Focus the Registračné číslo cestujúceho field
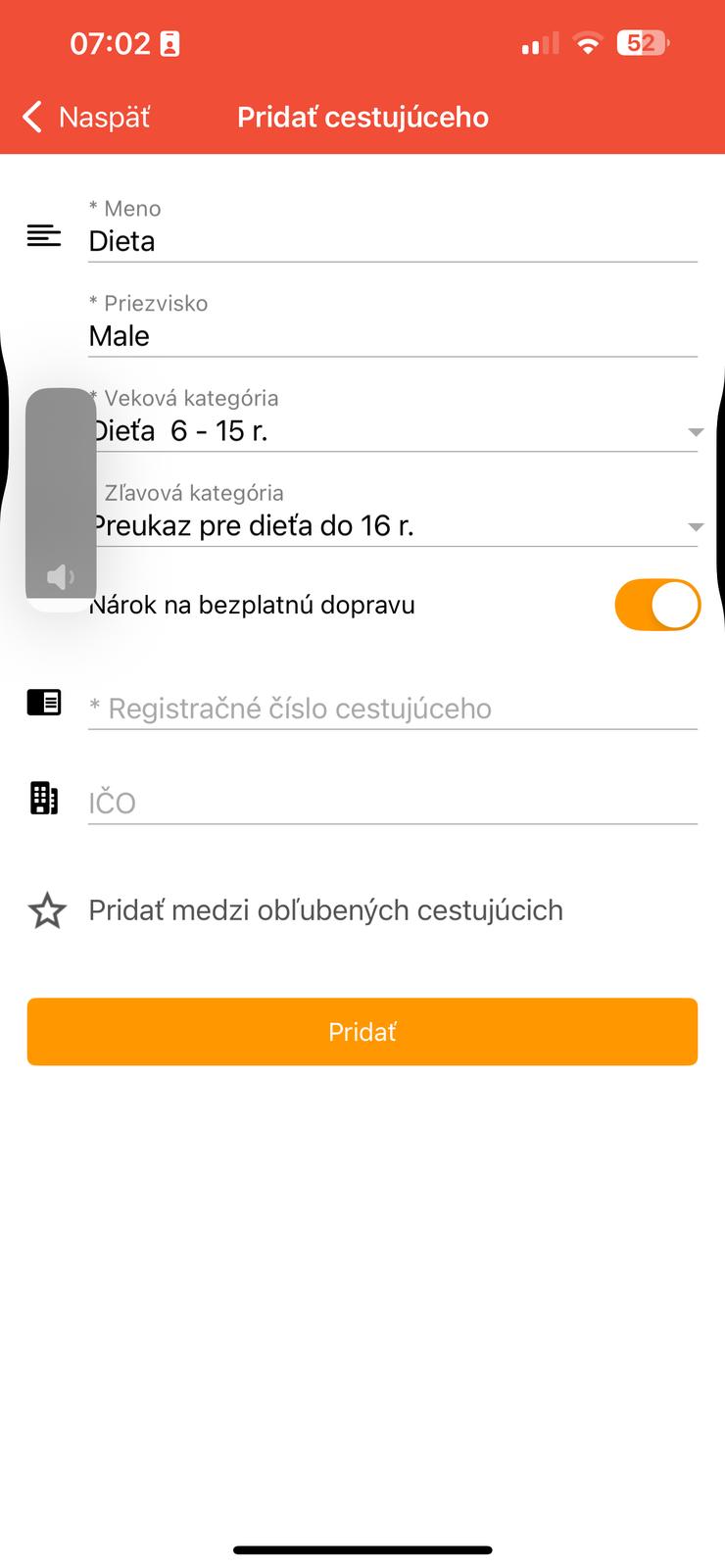The height and width of the screenshot is (1568, 725). tap(392, 709)
